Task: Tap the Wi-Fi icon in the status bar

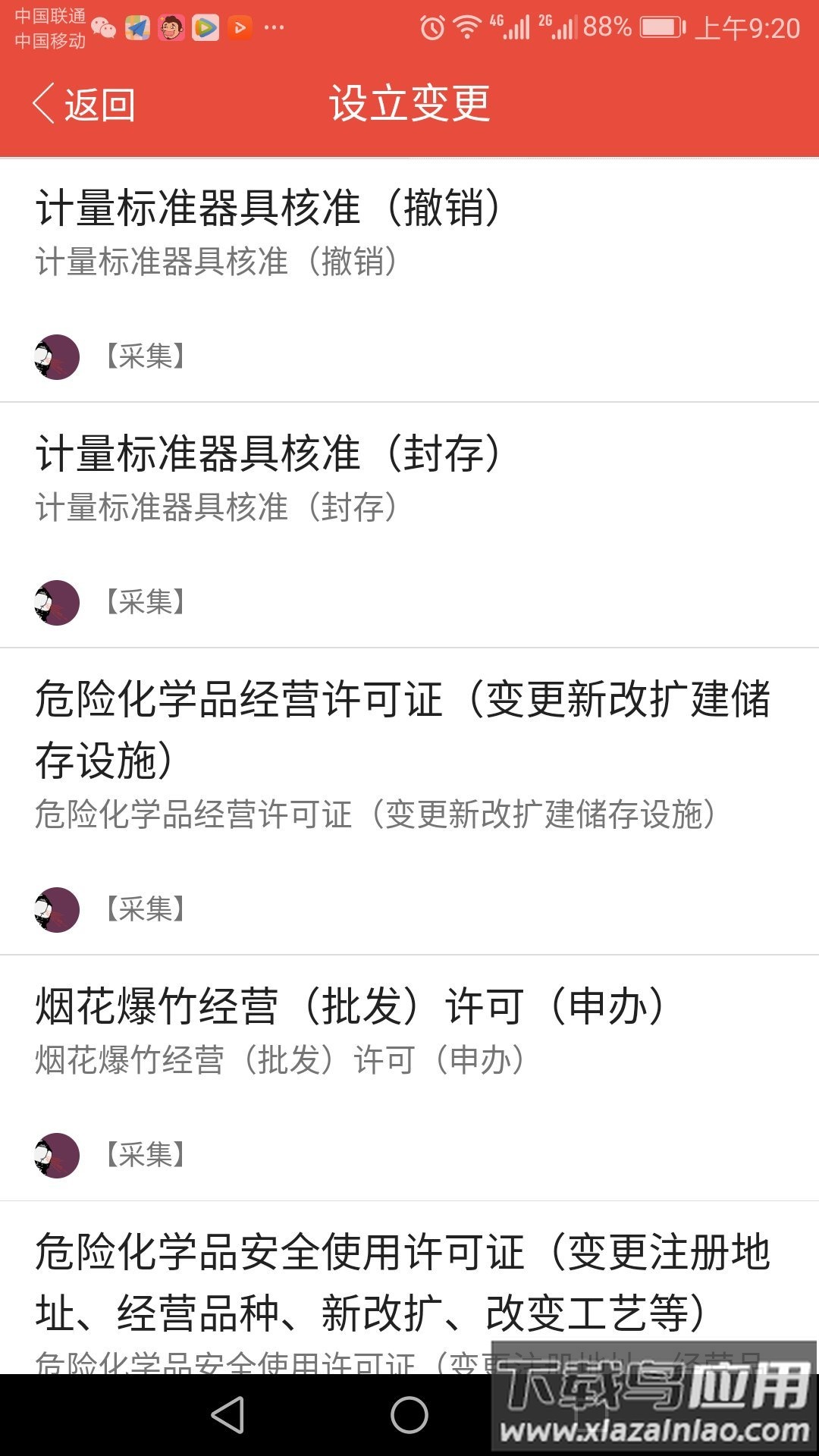Action: 464,23
